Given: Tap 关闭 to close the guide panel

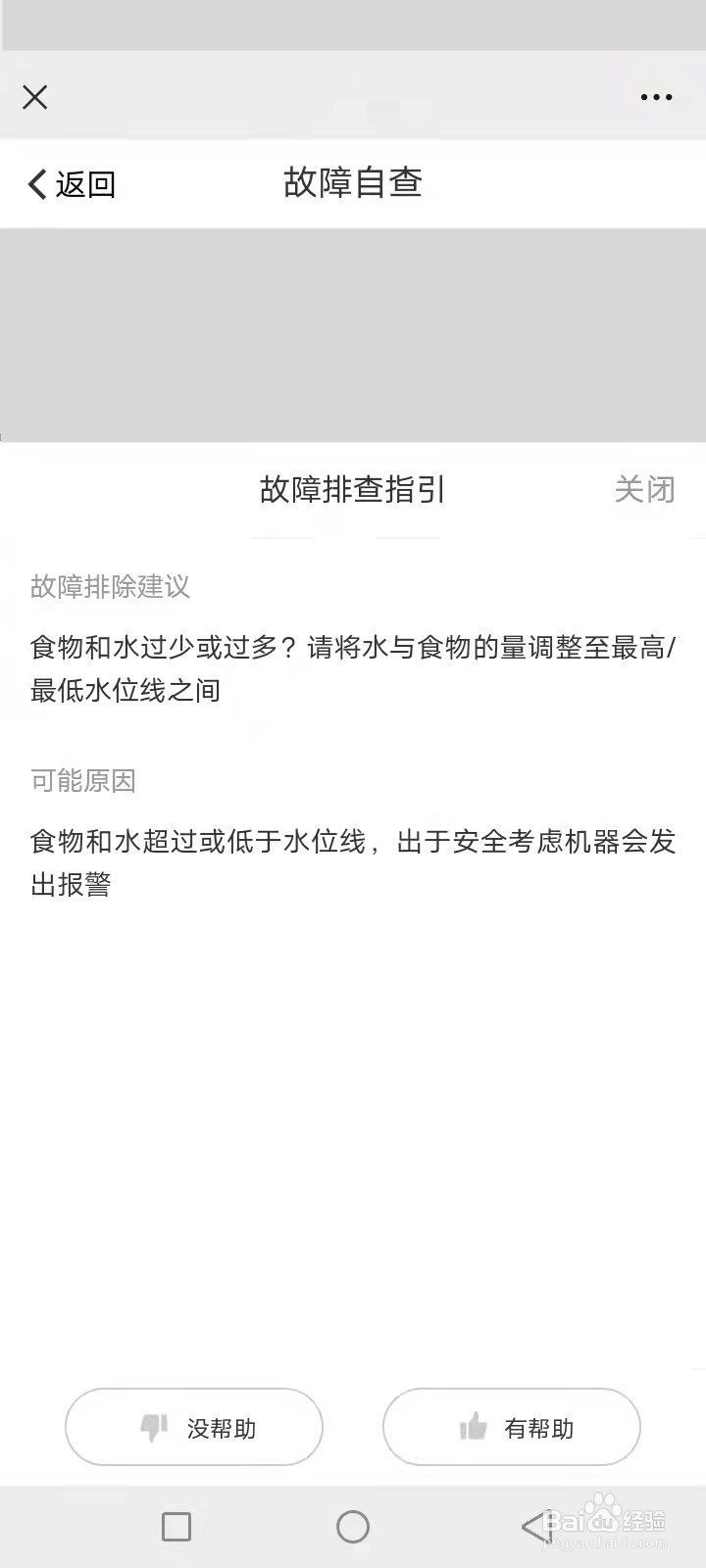Looking at the screenshot, I should point(643,490).
